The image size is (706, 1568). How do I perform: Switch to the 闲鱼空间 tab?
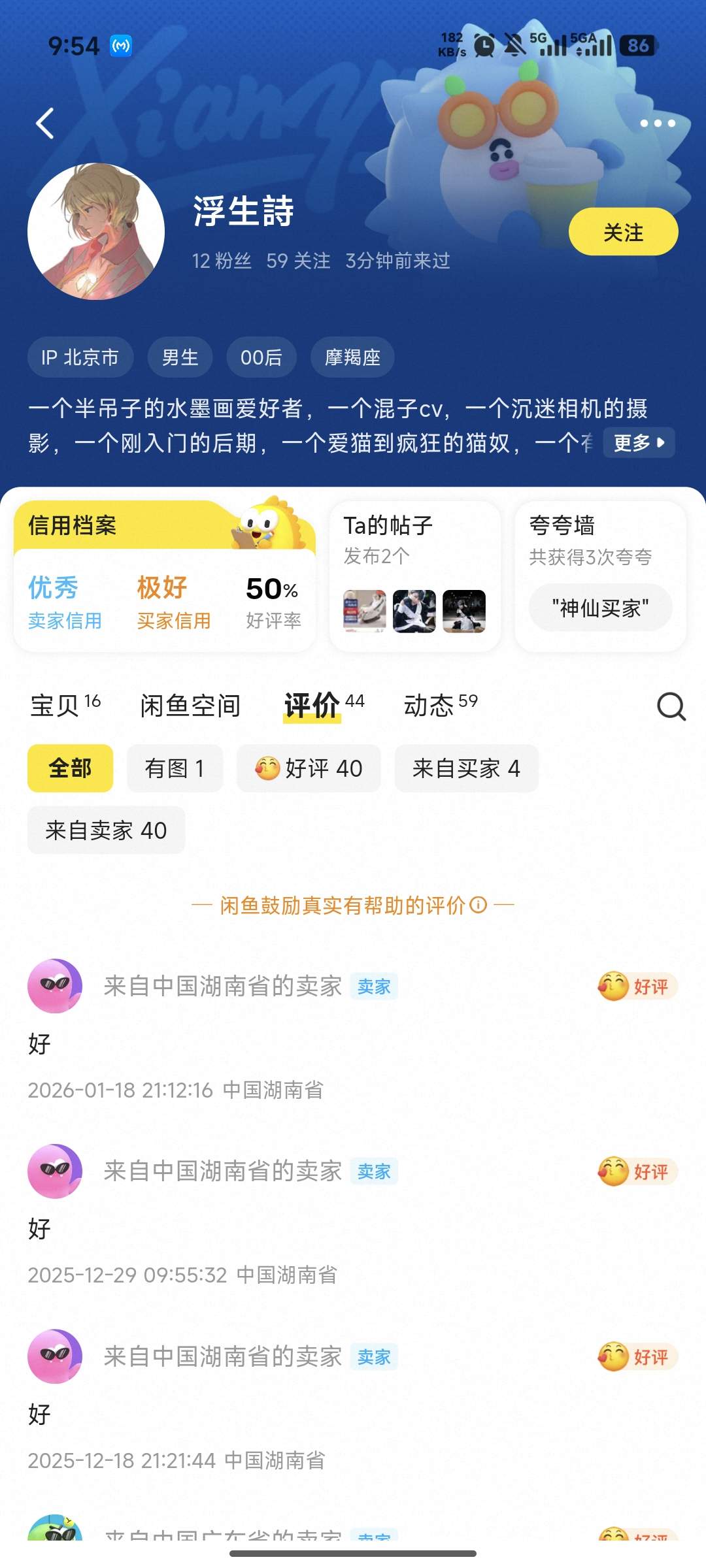(x=190, y=706)
